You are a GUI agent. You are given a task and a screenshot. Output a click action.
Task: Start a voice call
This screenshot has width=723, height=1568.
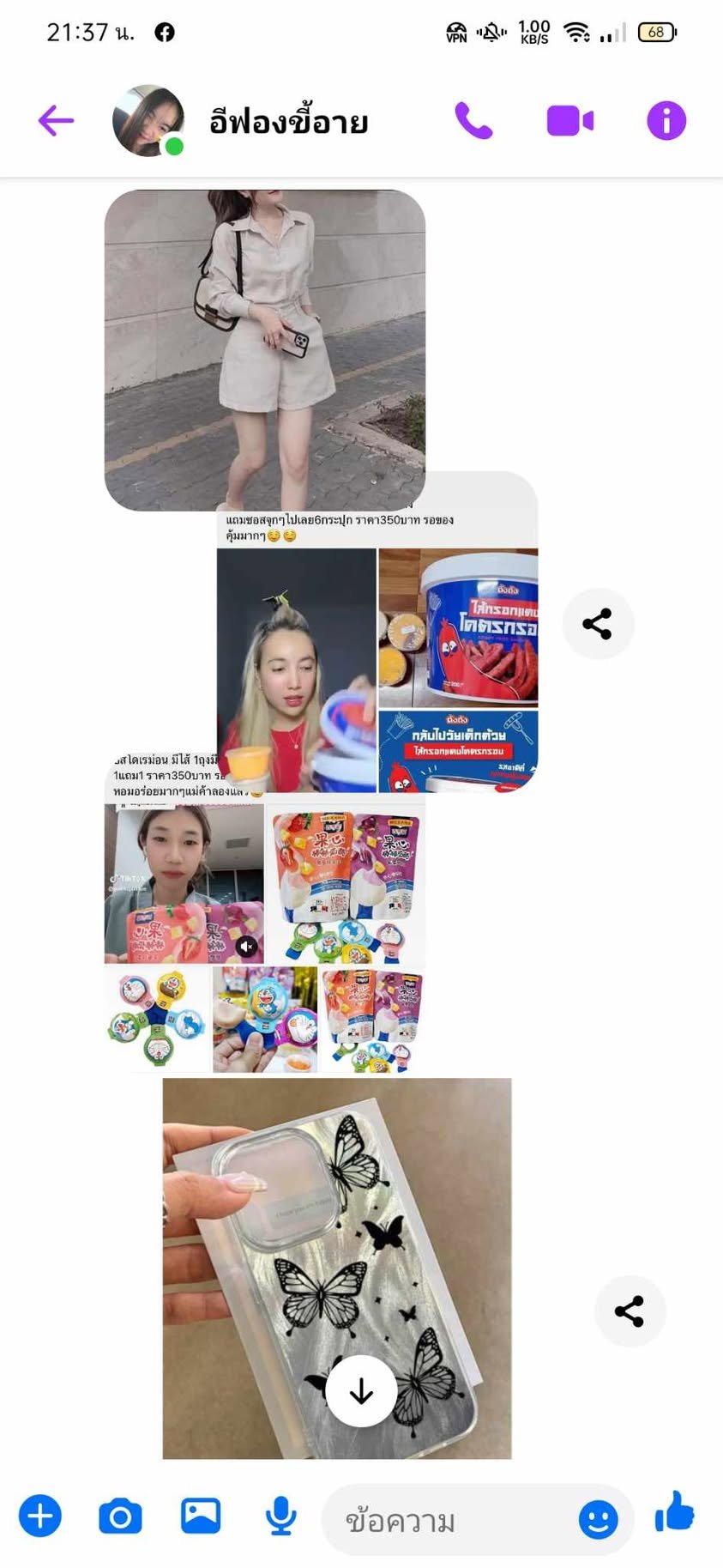coord(473,121)
